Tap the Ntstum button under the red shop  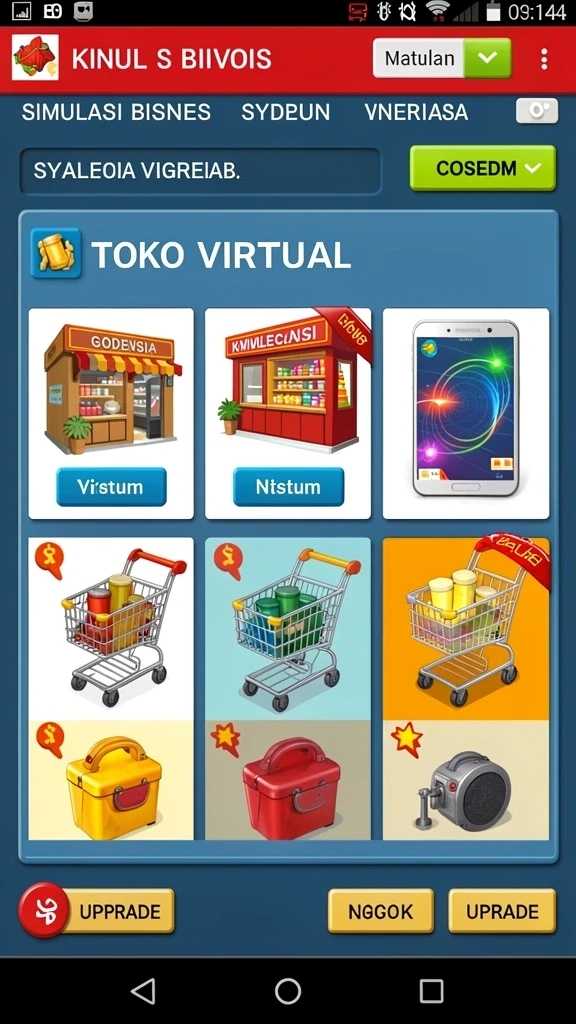click(288, 487)
